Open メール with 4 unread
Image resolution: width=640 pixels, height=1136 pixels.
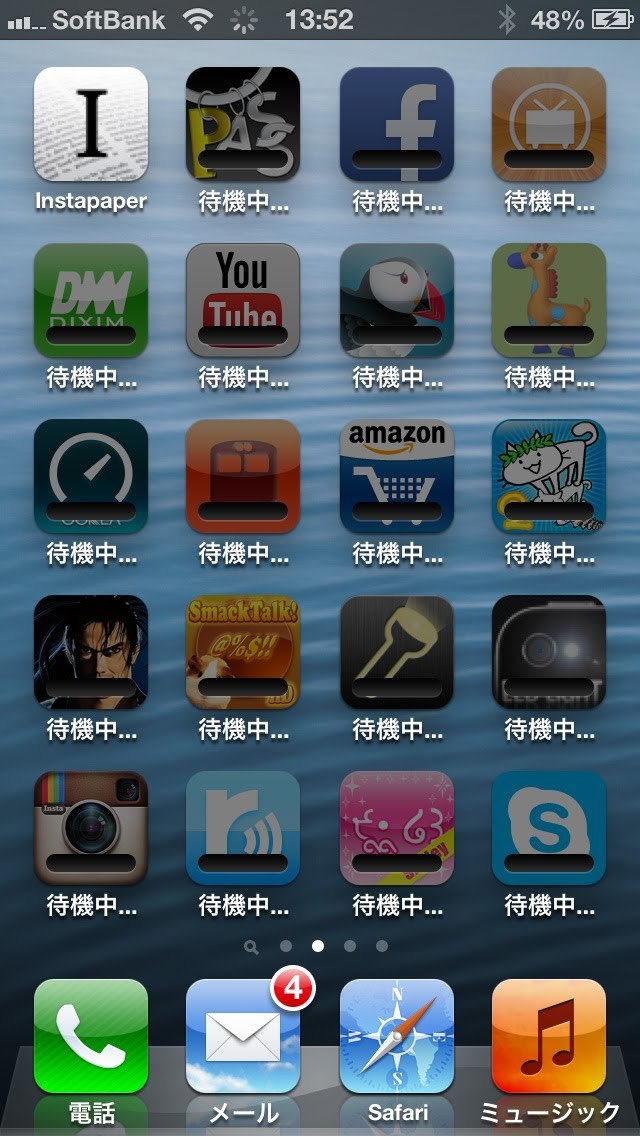[x=243, y=1037]
